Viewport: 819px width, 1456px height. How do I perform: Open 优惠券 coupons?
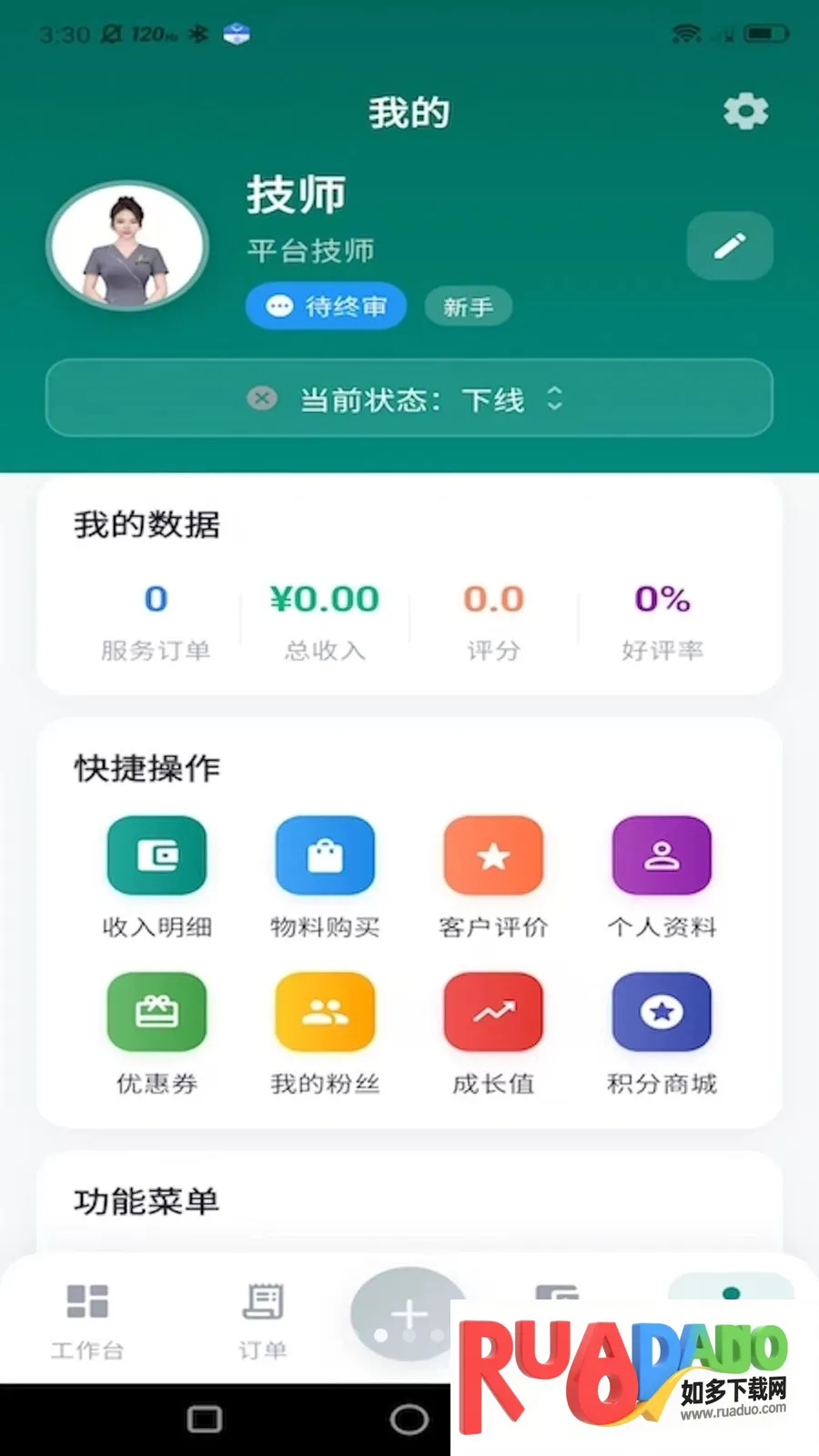tap(157, 1012)
